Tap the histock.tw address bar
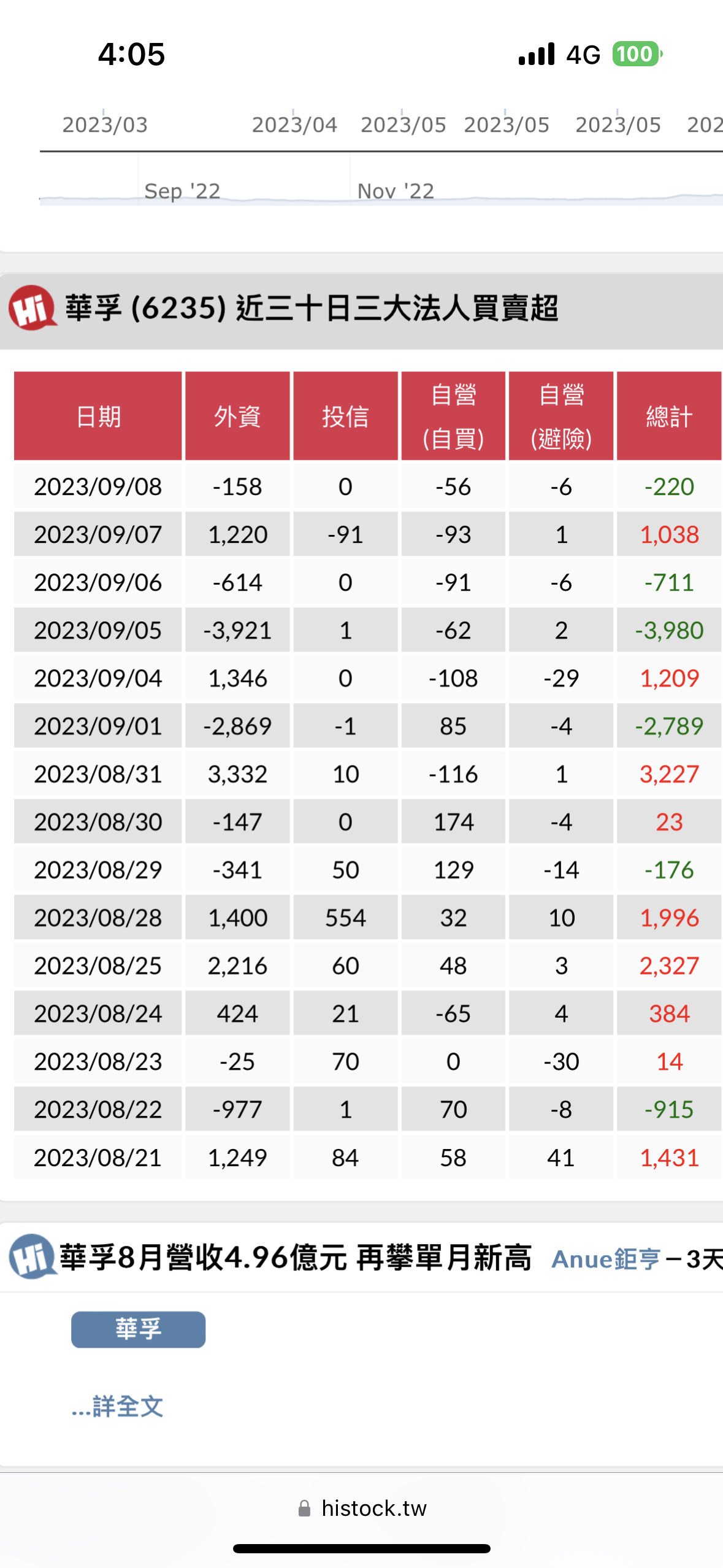 point(362,1508)
